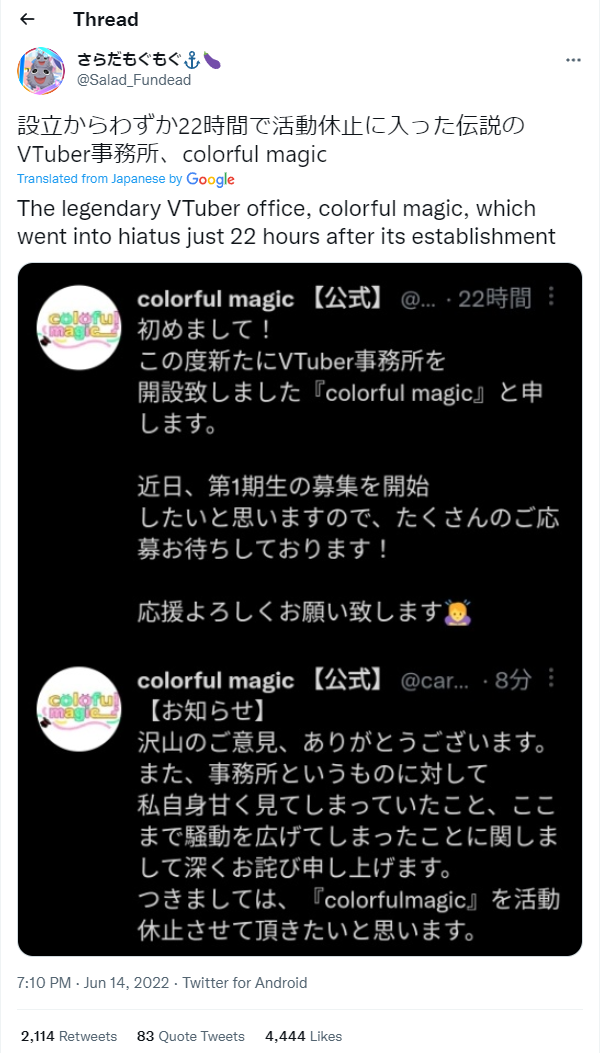Image resolution: width=601 pixels, height=1053 pixels.
Task: Open the author's profile picture
Action: (41, 69)
